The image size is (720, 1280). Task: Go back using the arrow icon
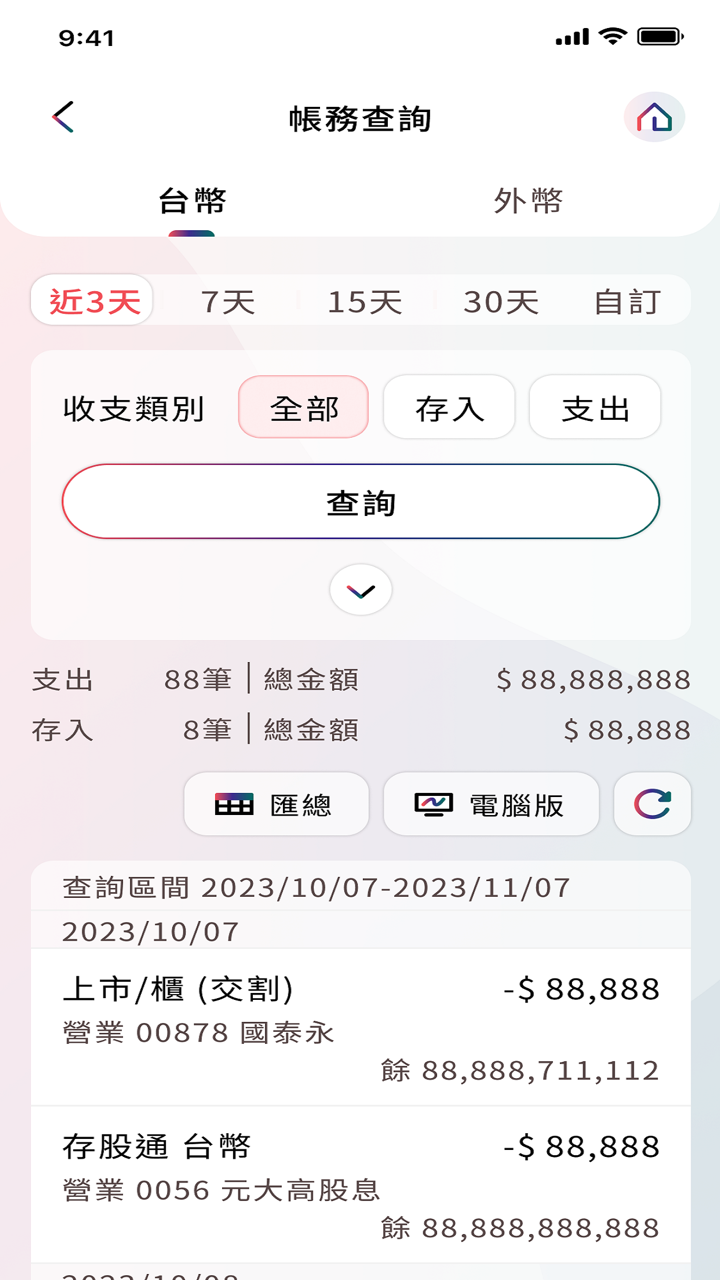63,117
